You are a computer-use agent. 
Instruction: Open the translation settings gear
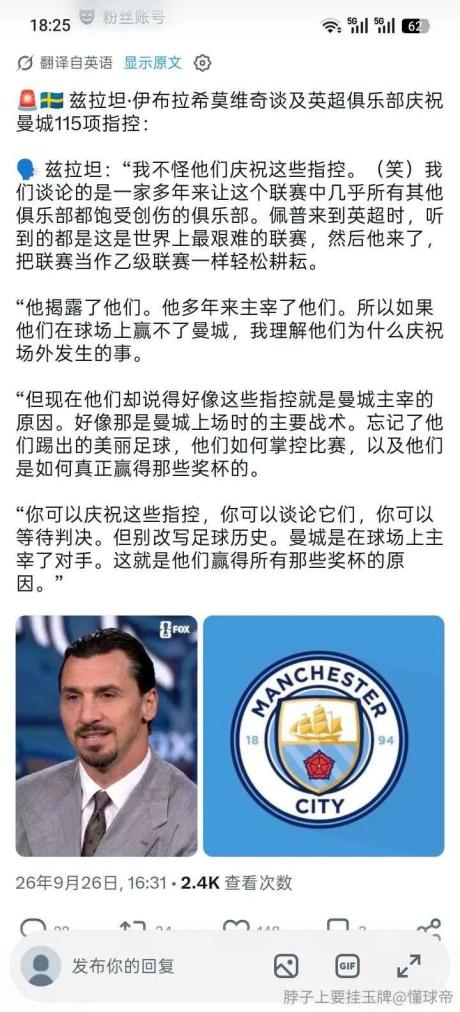pyautogui.click(x=203, y=63)
